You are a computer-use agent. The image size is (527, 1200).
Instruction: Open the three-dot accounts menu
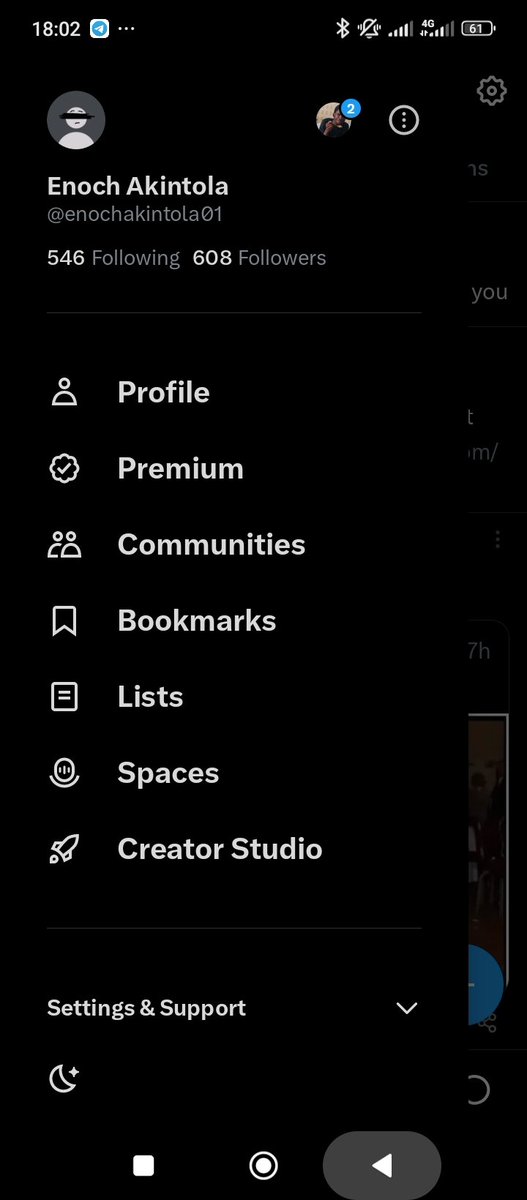click(404, 121)
